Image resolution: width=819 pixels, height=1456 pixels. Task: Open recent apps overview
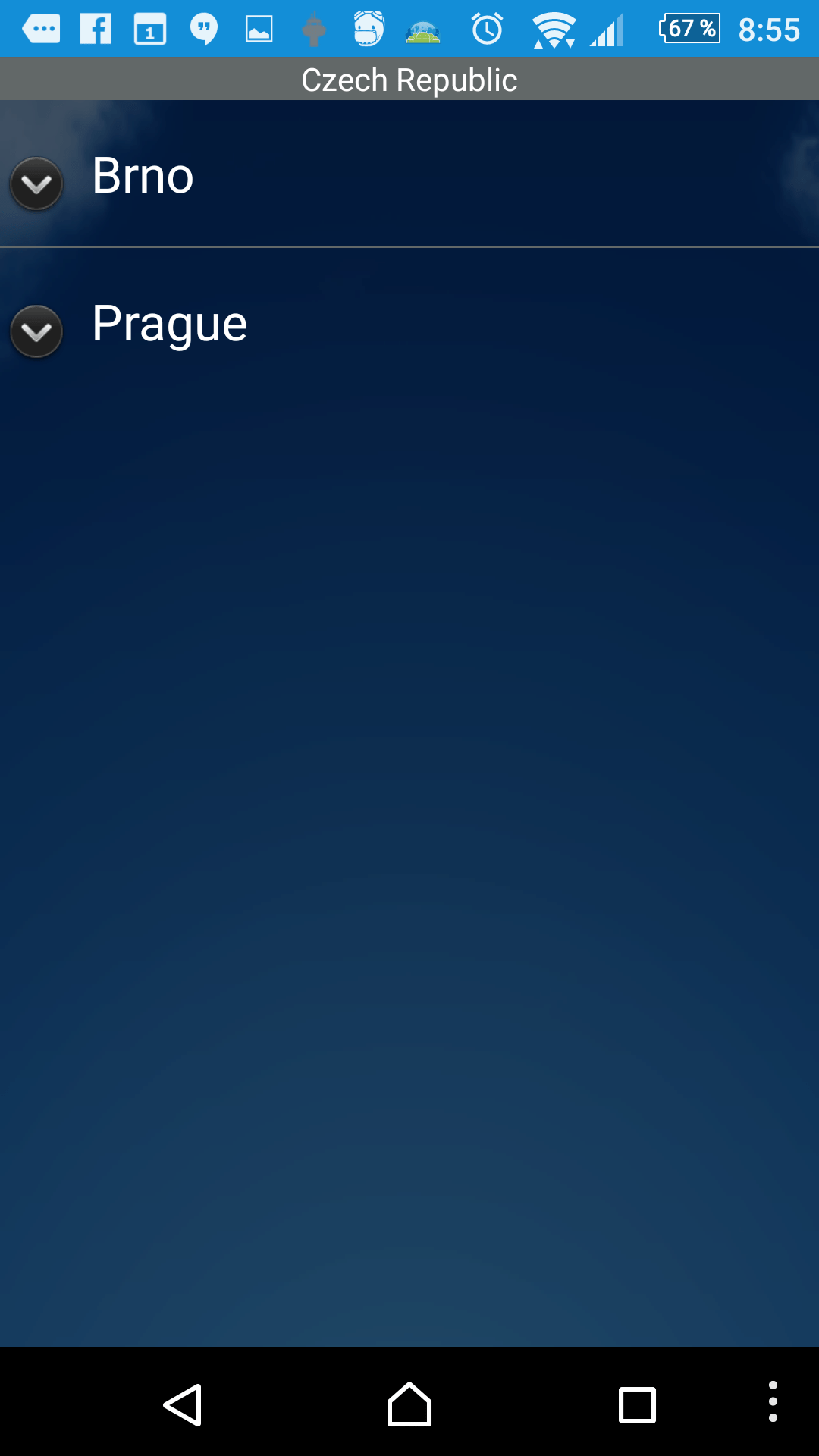point(637,1405)
